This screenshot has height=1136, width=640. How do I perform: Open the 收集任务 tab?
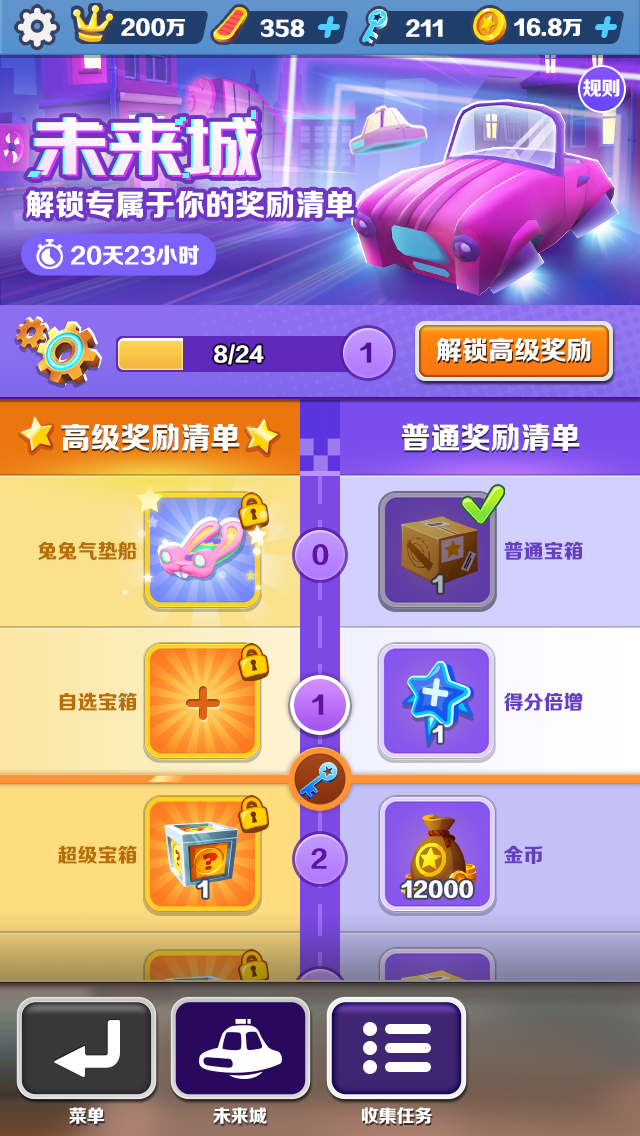[x=396, y=1048]
